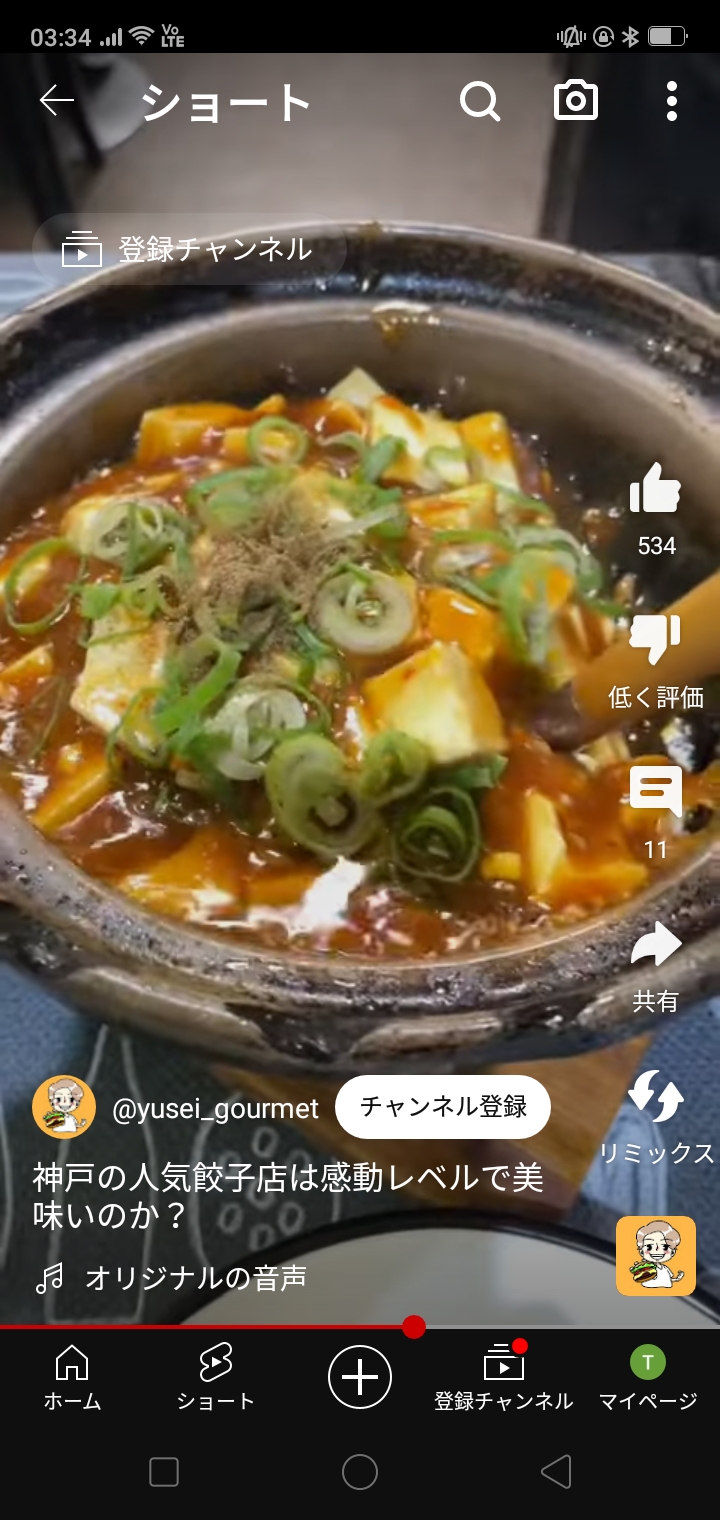Select the ショート tab in bottom navigation
This screenshot has width=720, height=1520.
click(x=215, y=1377)
